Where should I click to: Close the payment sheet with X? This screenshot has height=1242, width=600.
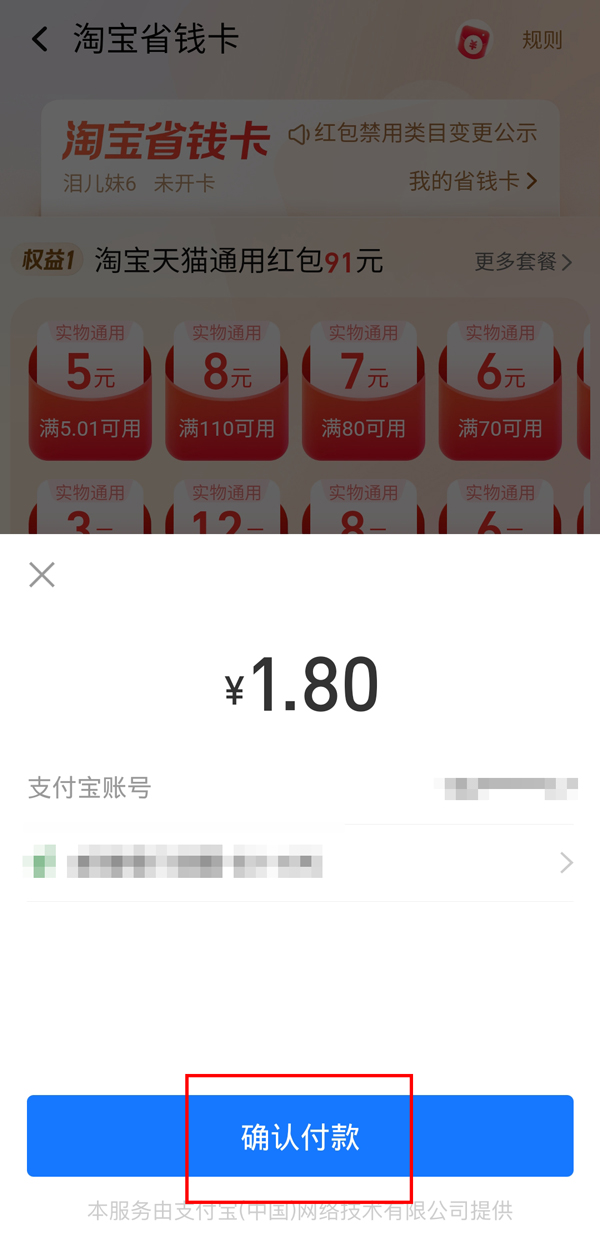click(42, 574)
